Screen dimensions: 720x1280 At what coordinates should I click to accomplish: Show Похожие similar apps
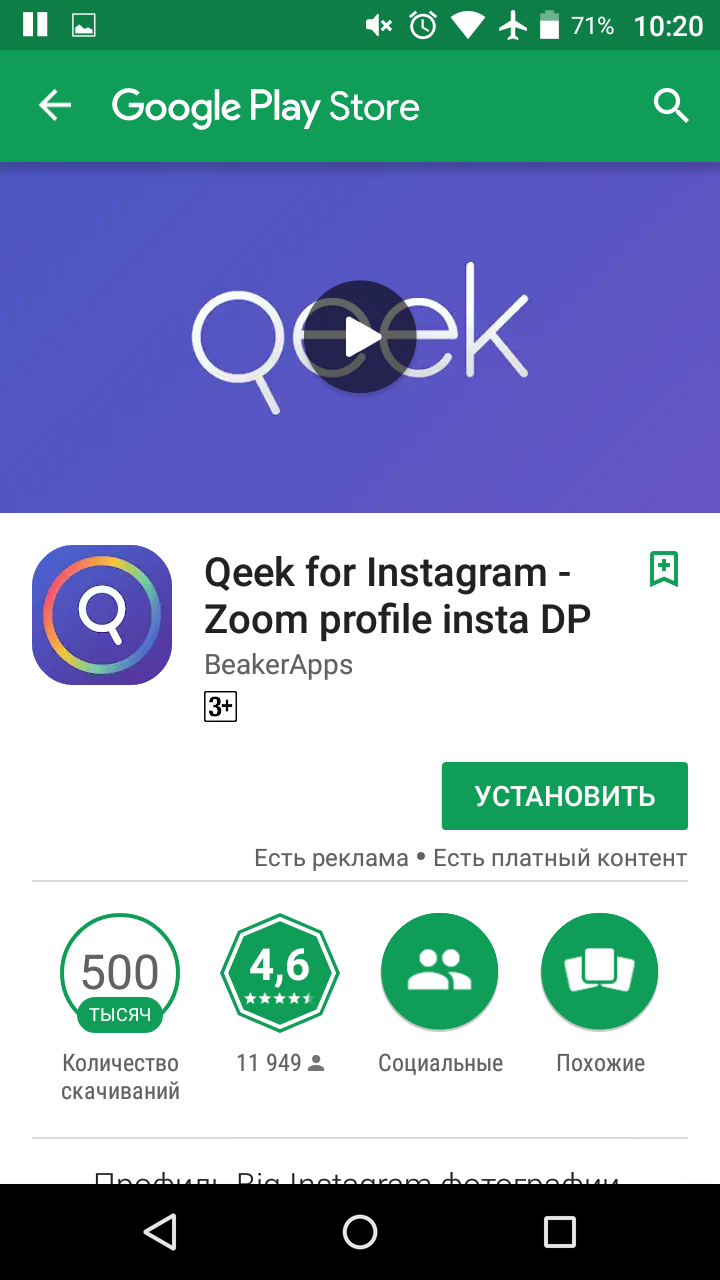coord(600,972)
